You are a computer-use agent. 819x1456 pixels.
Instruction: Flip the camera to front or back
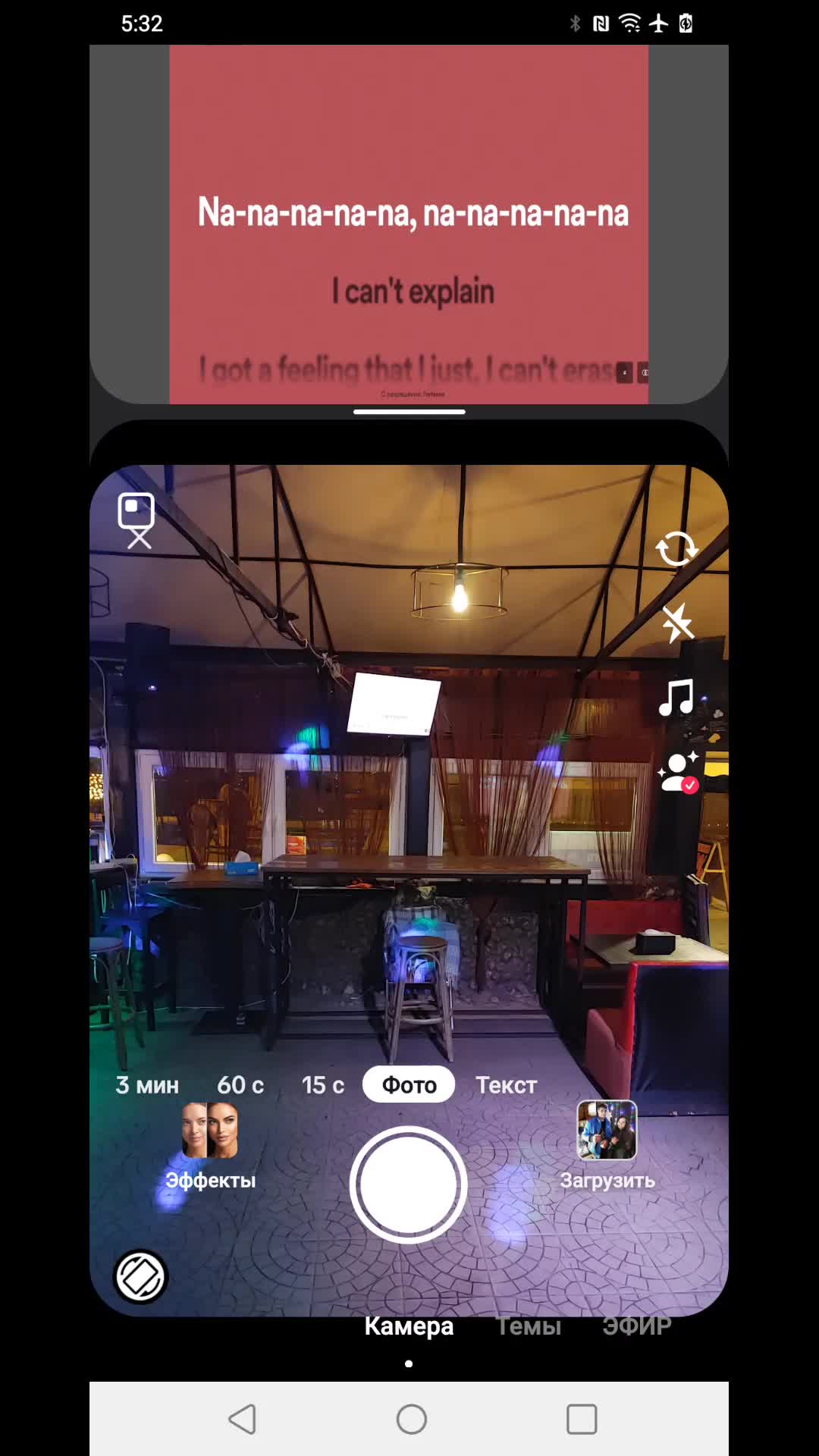click(676, 549)
